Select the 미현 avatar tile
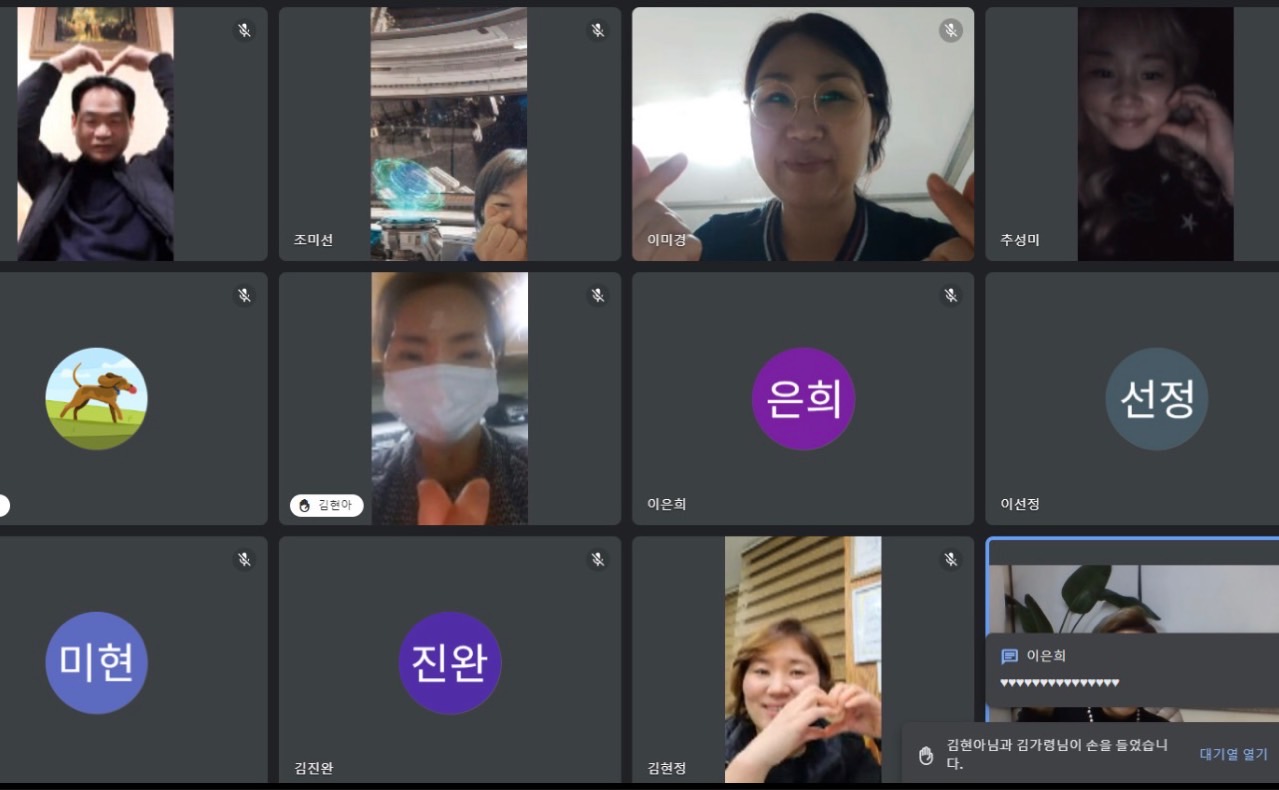Image resolution: width=1279 pixels, height=790 pixels. coord(97,662)
